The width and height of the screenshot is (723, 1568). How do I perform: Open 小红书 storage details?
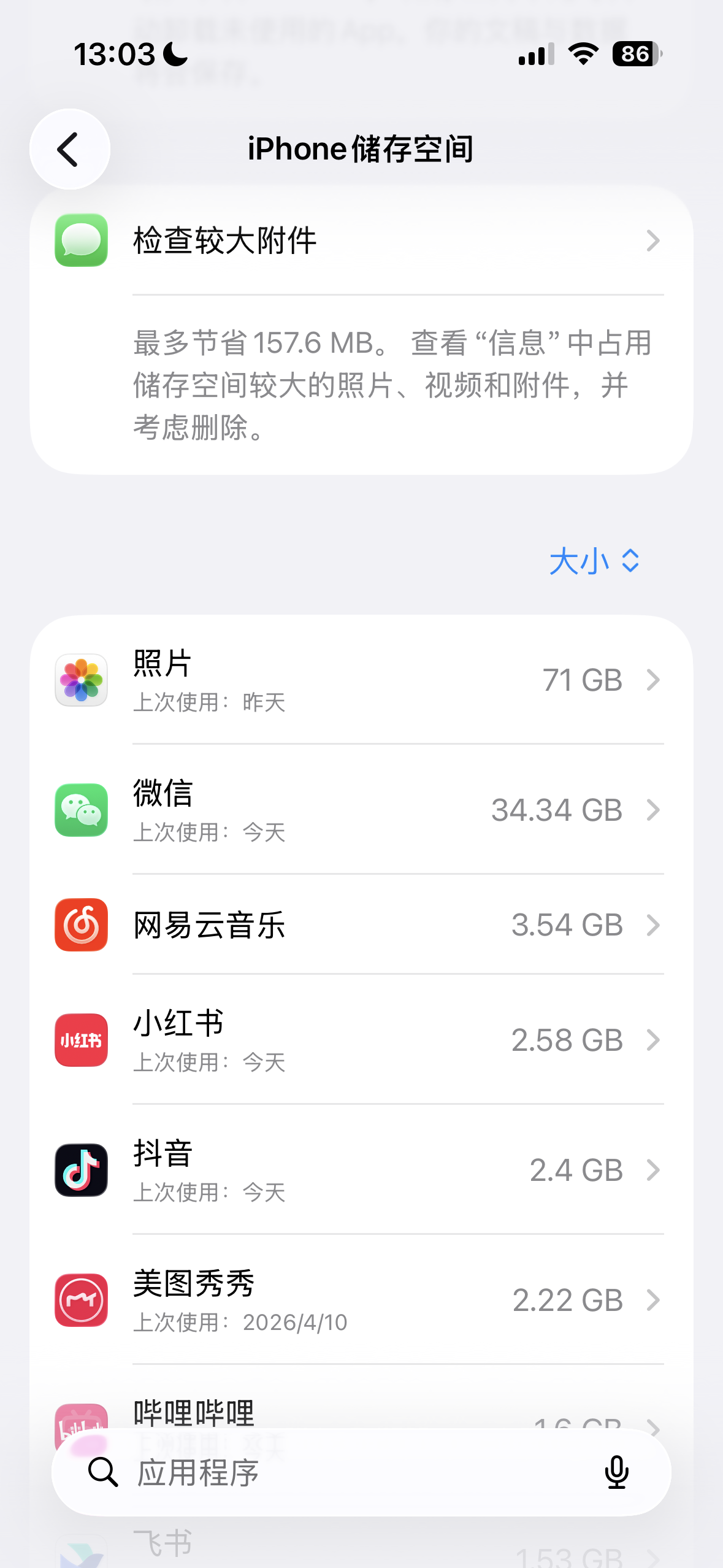pyautogui.click(x=361, y=1040)
